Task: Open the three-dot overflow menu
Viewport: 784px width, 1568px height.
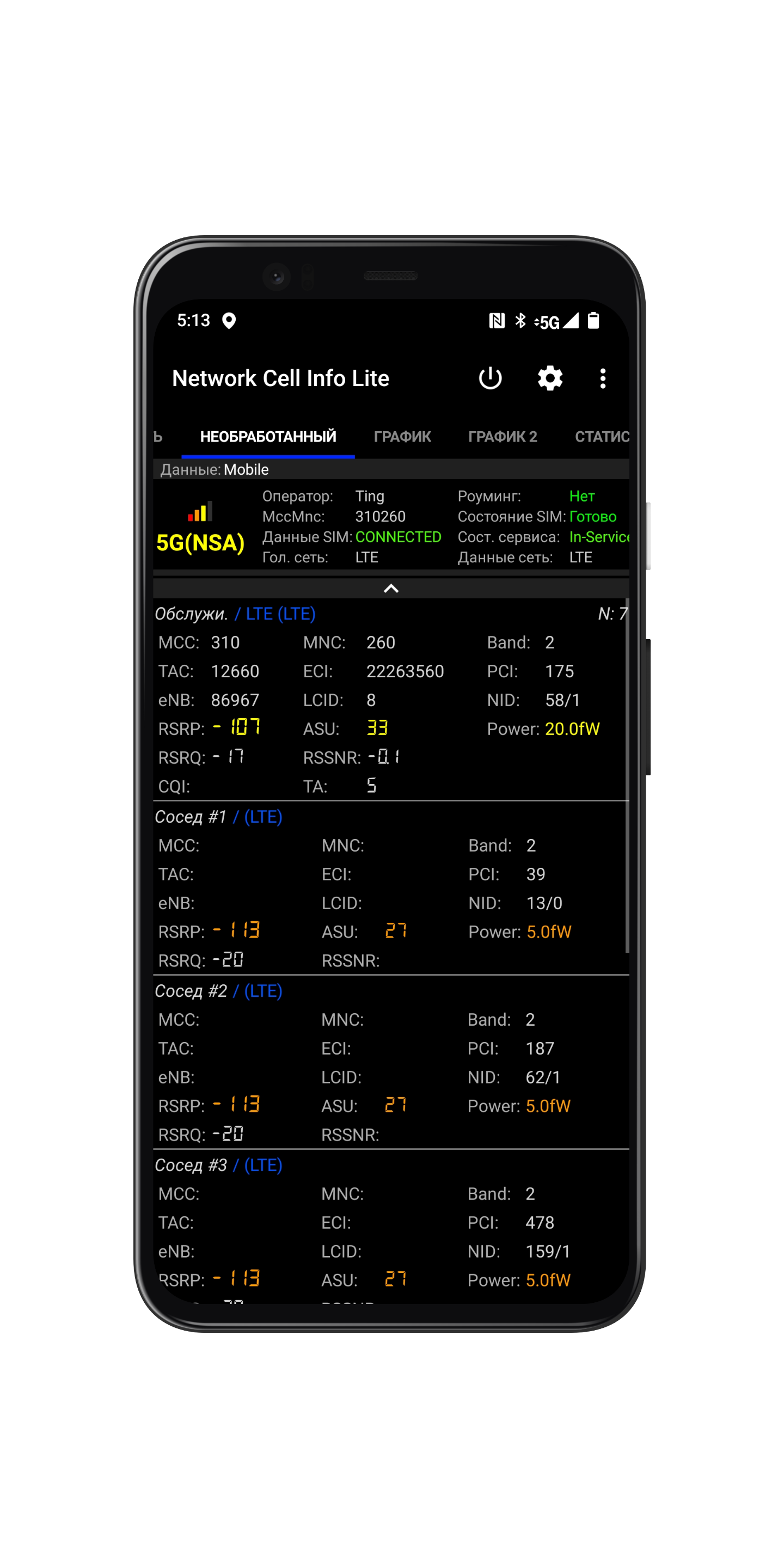Action: click(x=603, y=378)
